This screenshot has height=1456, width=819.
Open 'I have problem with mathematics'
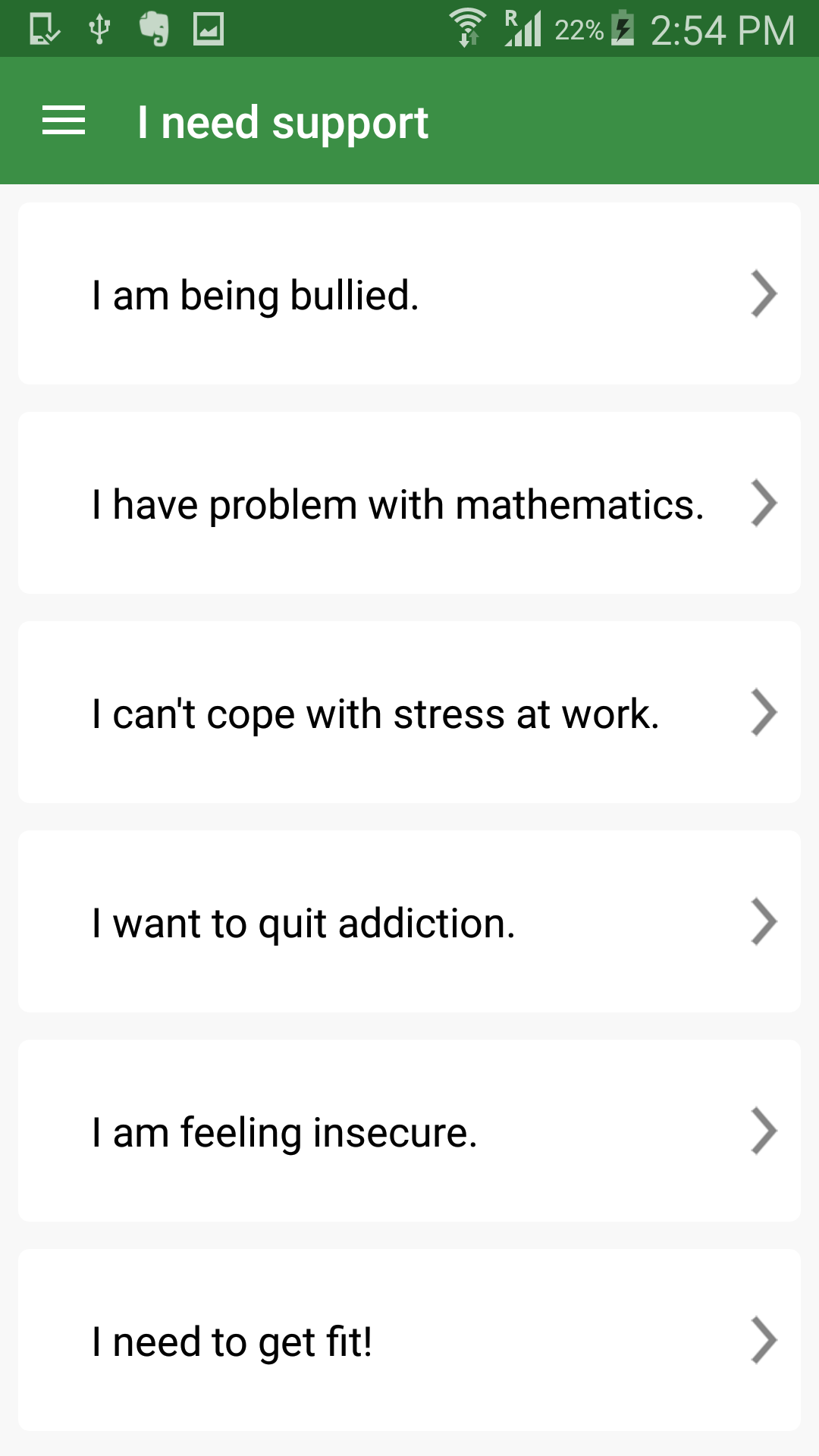pyautogui.click(x=409, y=504)
